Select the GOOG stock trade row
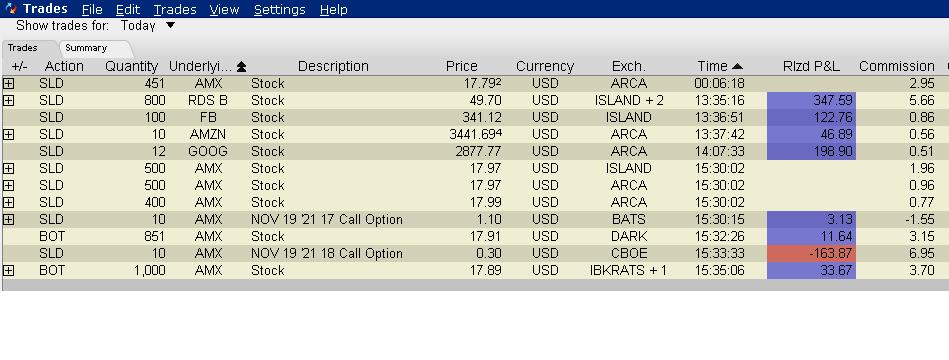Screen dimensions: 949x360 474,151
